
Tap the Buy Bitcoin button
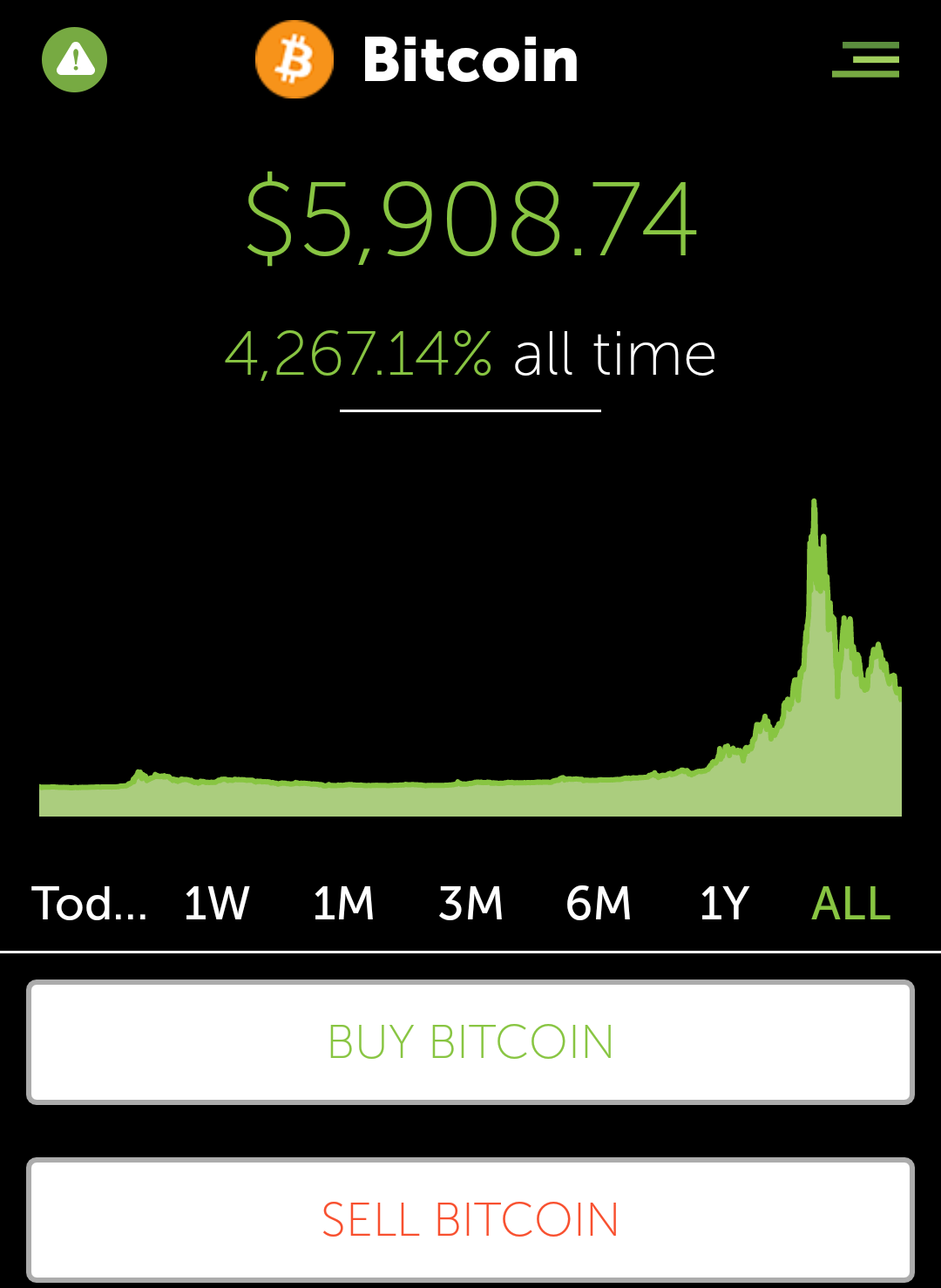tap(470, 1042)
